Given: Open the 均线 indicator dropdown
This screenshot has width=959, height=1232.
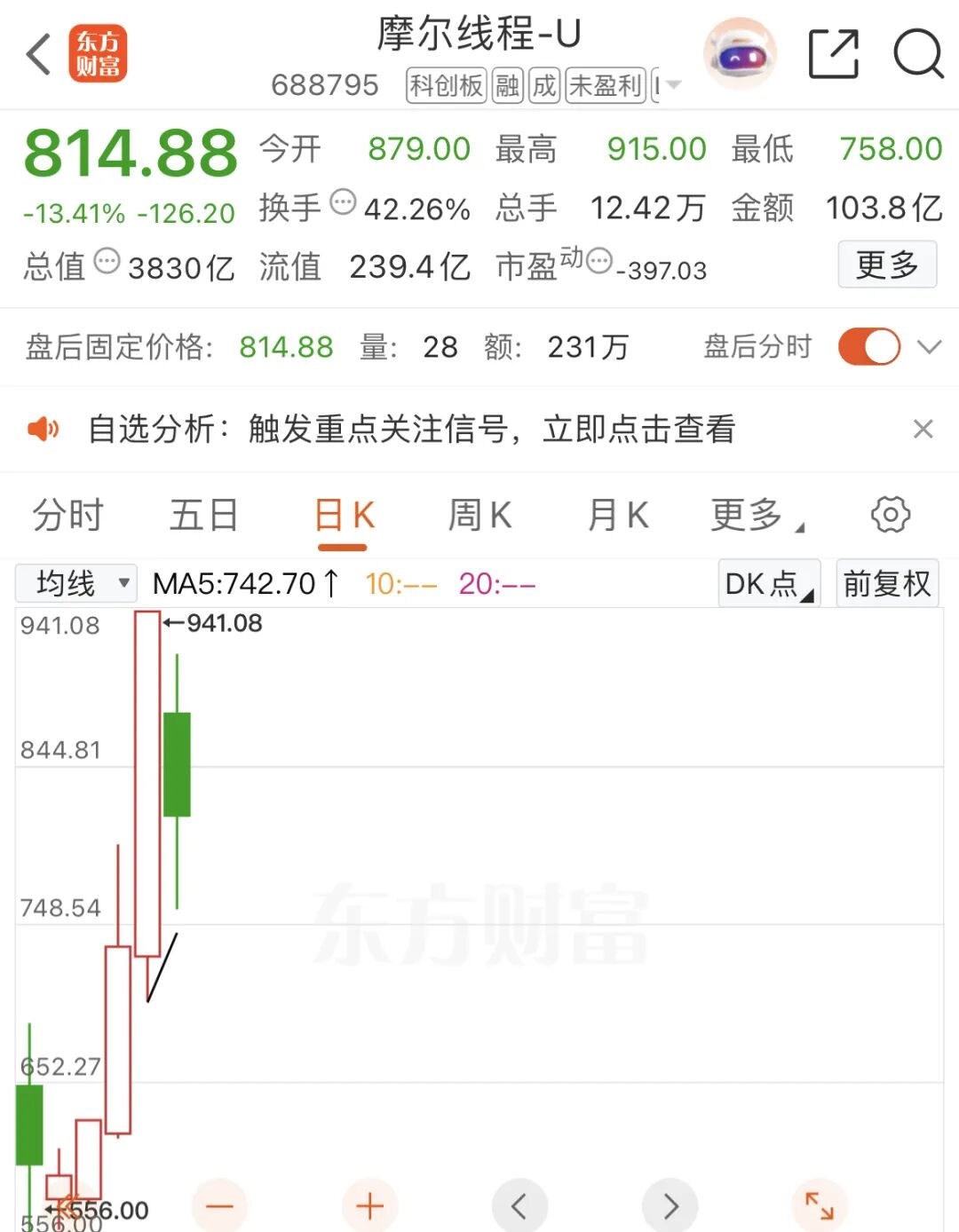Looking at the screenshot, I should point(76,584).
